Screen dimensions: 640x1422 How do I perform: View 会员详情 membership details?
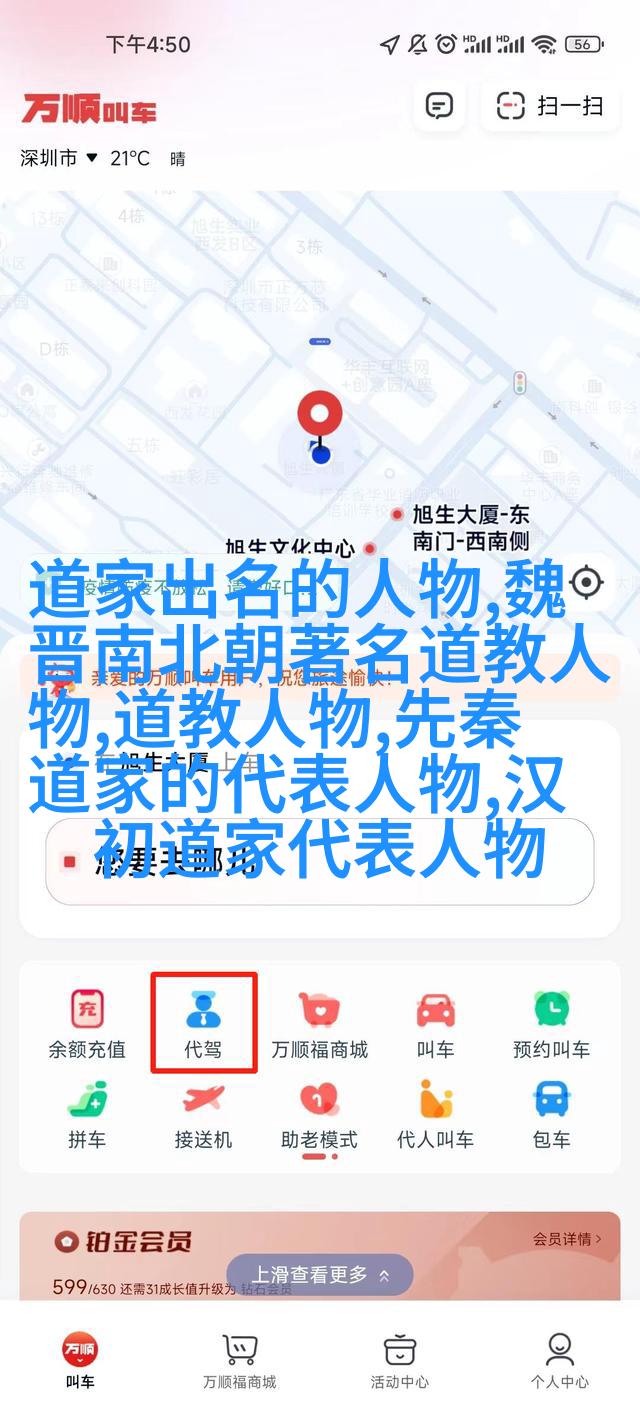pyautogui.click(x=567, y=1238)
